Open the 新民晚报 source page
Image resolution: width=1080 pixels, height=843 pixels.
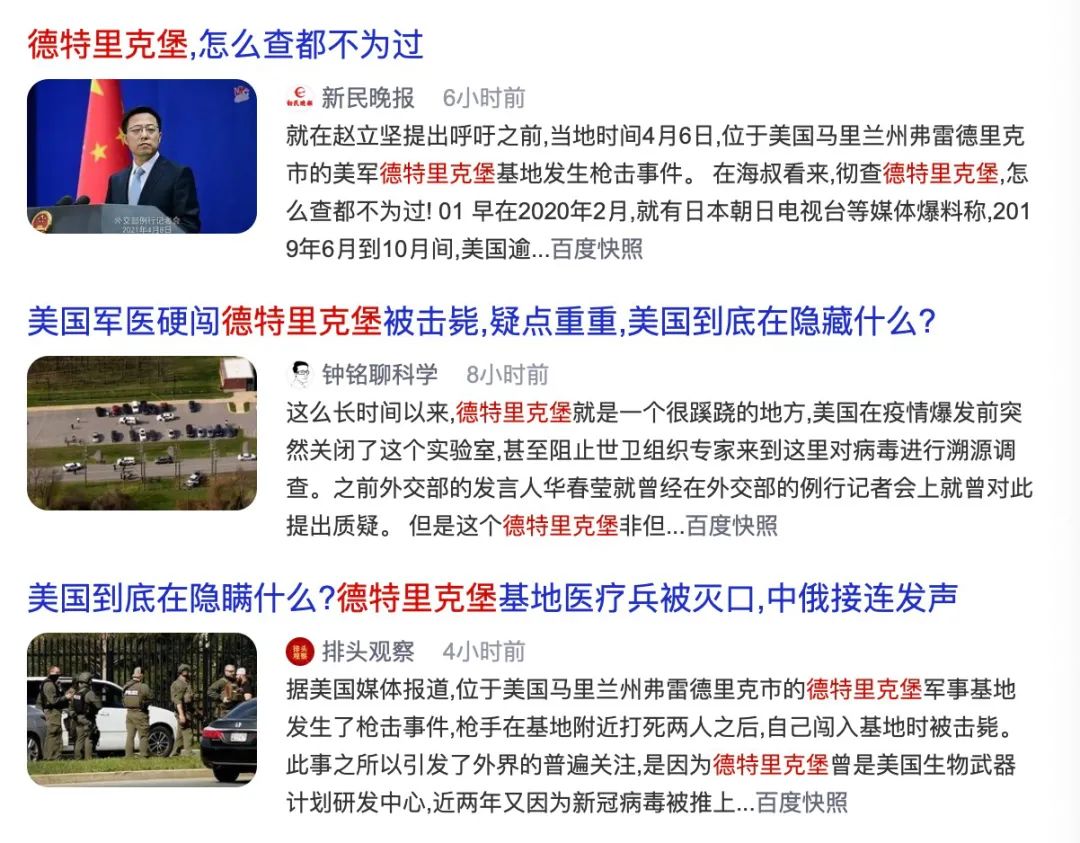coord(367,98)
